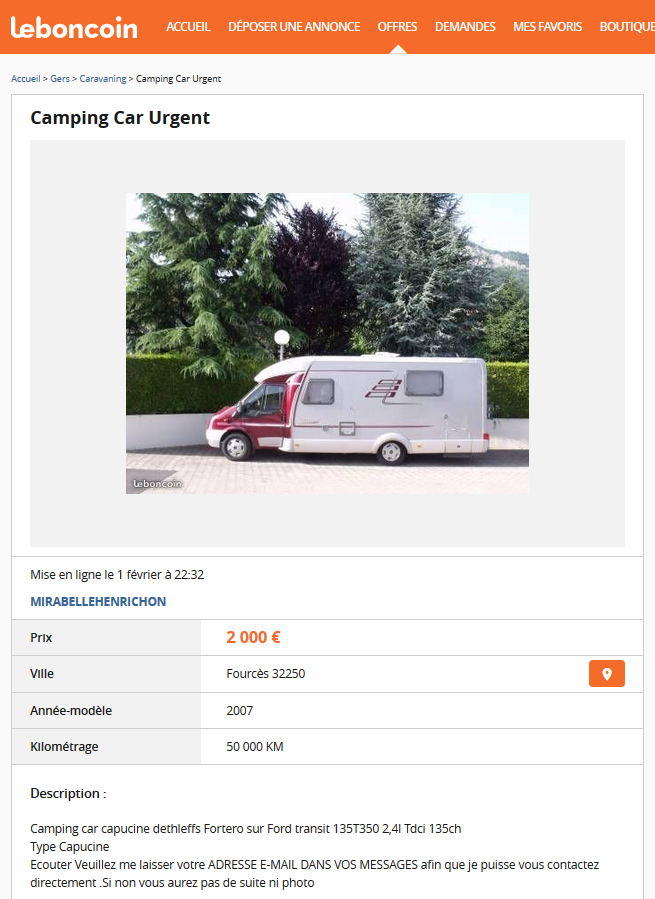Open the Caravaning breadcrumb link
The width and height of the screenshot is (655, 899).
coord(103,79)
